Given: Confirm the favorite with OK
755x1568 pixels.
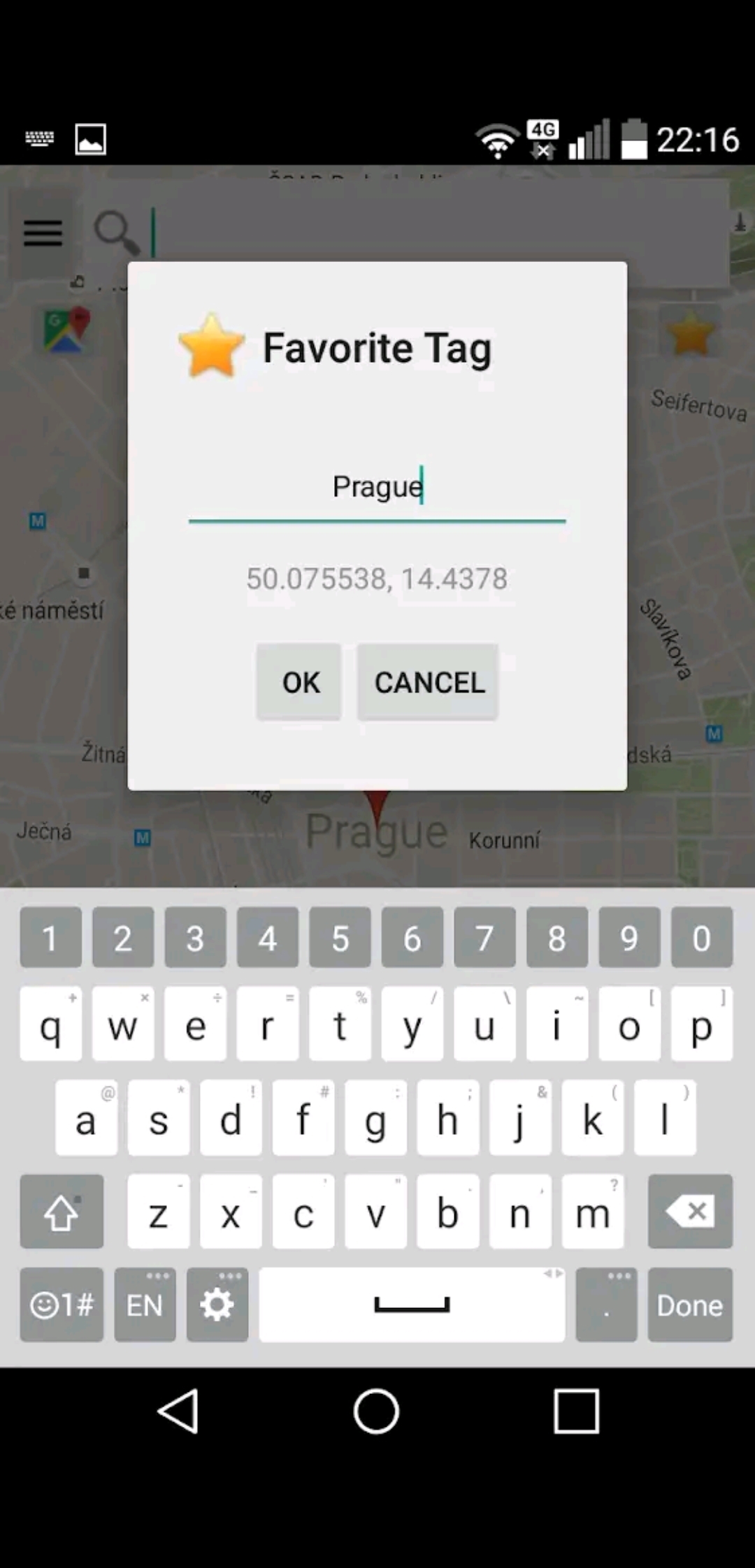Looking at the screenshot, I should point(299,682).
